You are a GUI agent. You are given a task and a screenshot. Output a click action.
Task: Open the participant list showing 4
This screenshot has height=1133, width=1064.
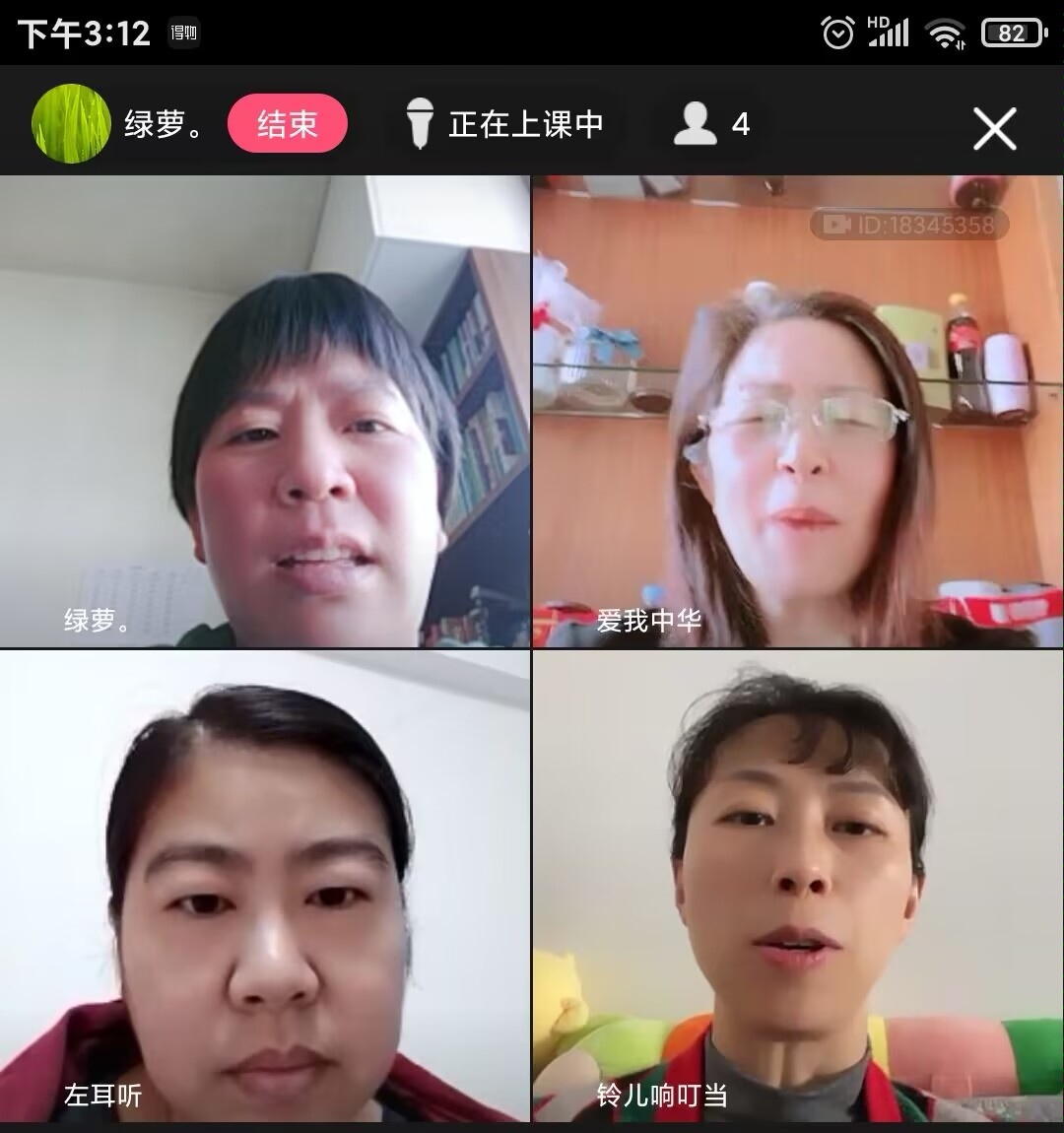pyautogui.click(x=711, y=125)
